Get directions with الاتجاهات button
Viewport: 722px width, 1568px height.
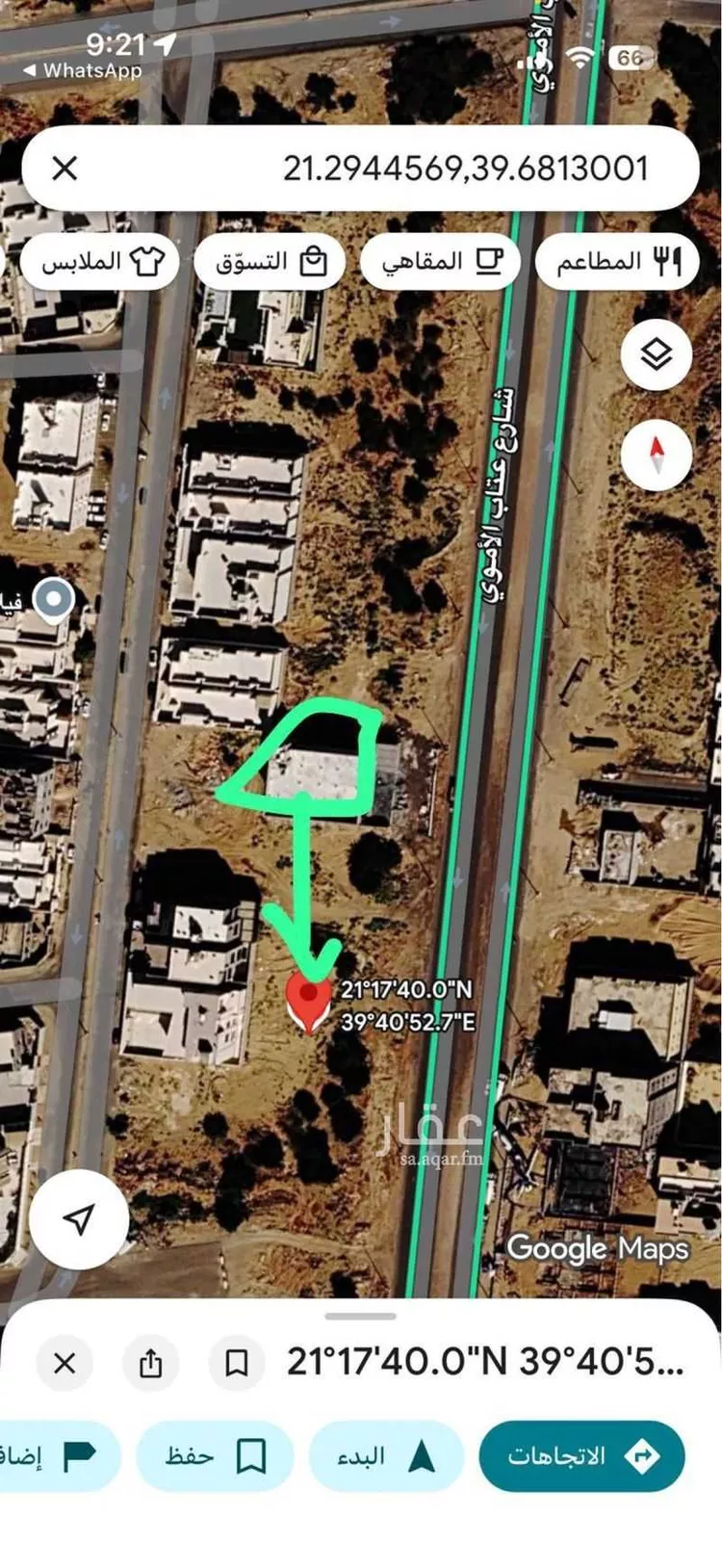click(x=581, y=1455)
